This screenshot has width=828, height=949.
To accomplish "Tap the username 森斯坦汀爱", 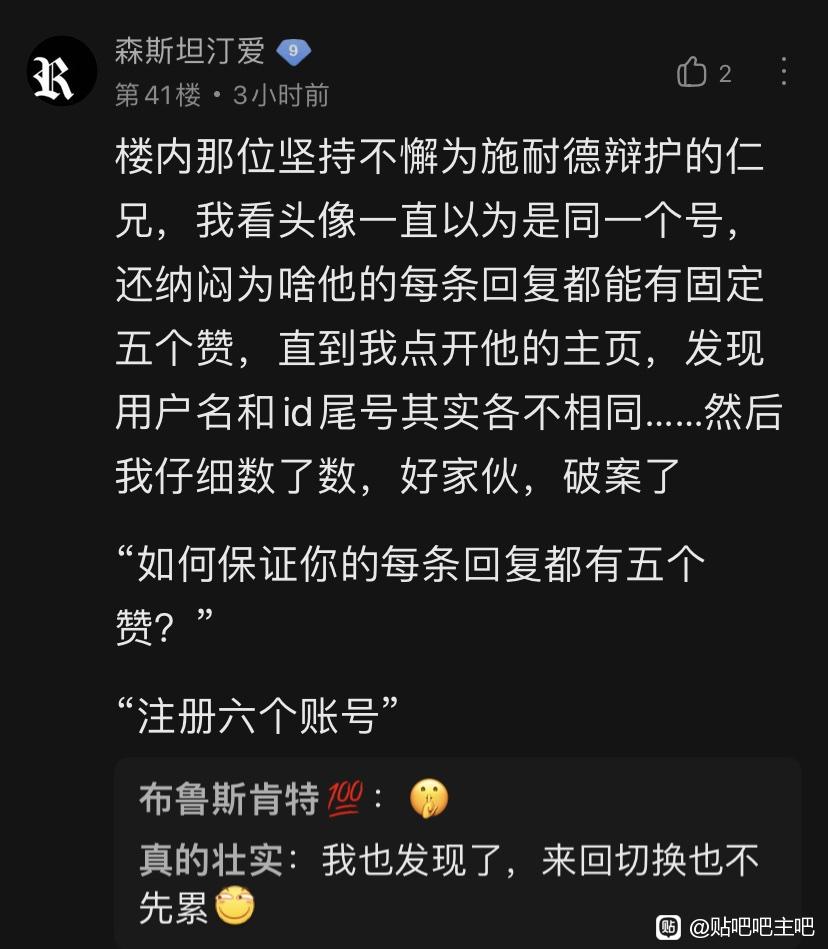I will pyautogui.click(x=190, y=51).
